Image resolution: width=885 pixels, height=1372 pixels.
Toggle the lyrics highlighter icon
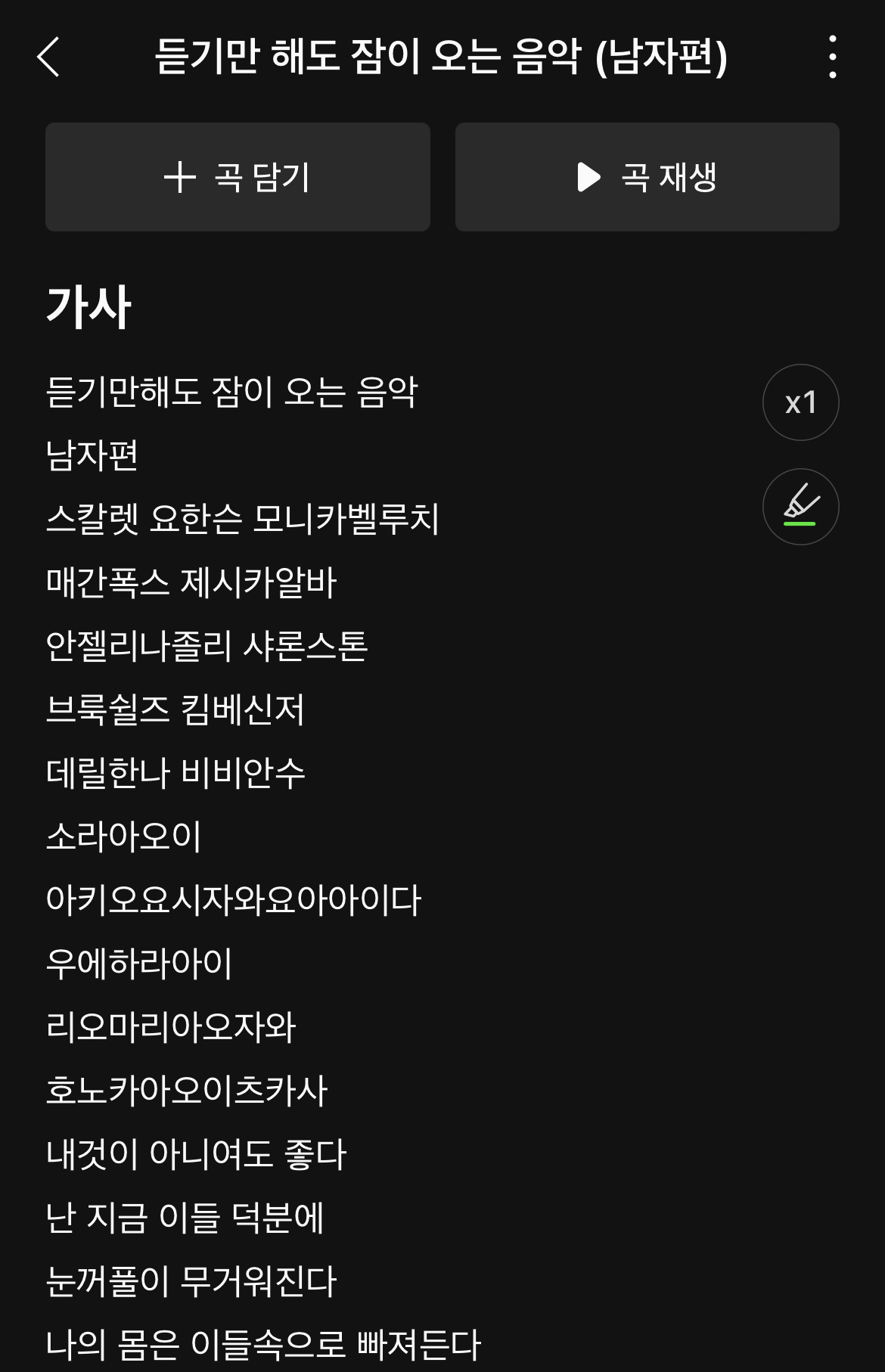point(800,507)
